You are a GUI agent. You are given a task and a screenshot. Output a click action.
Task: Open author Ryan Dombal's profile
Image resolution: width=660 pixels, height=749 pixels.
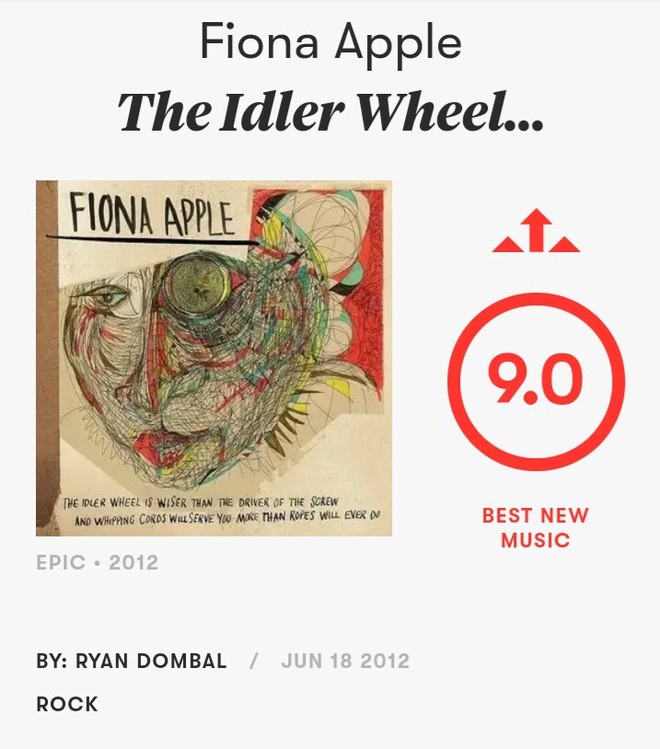pos(150,661)
